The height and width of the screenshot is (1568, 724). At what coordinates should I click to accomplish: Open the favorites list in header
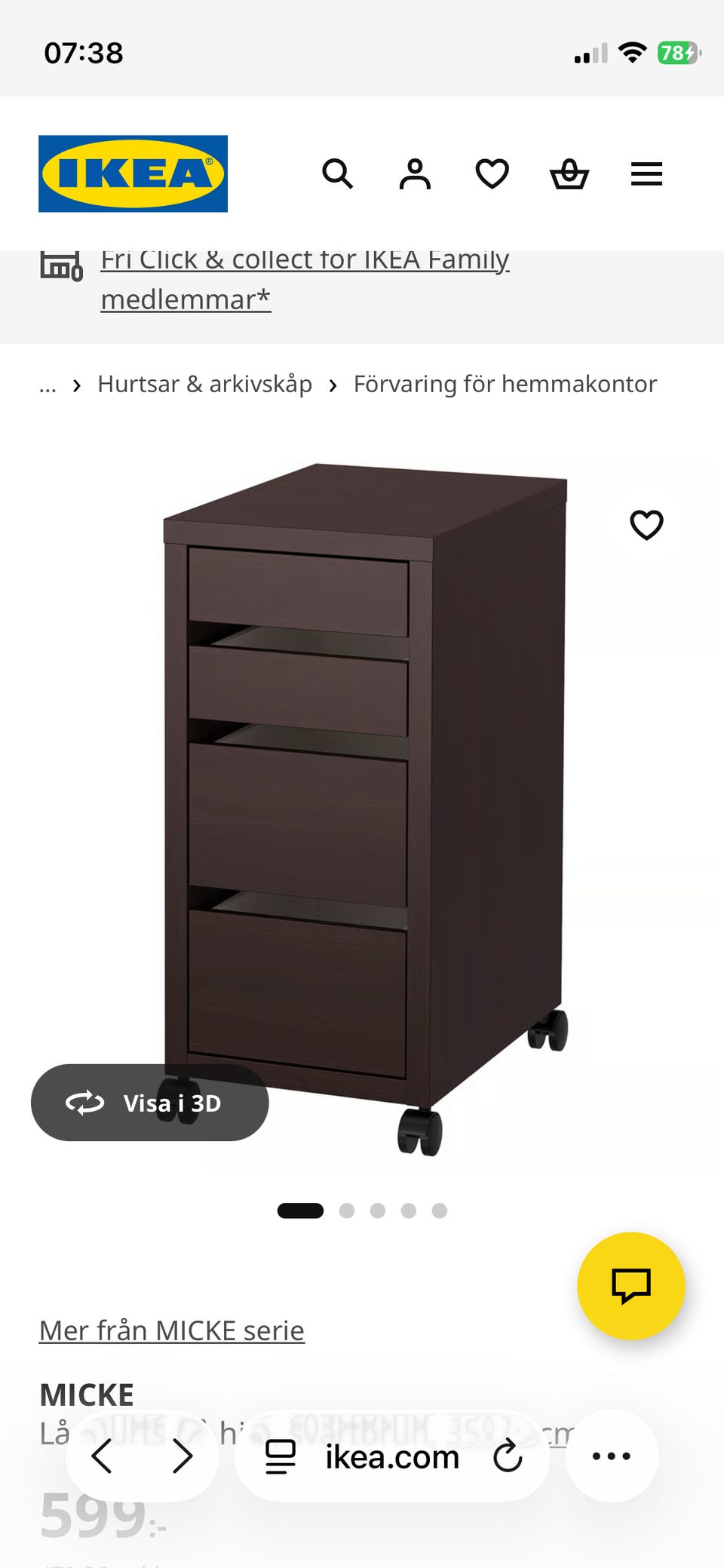[x=492, y=174]
